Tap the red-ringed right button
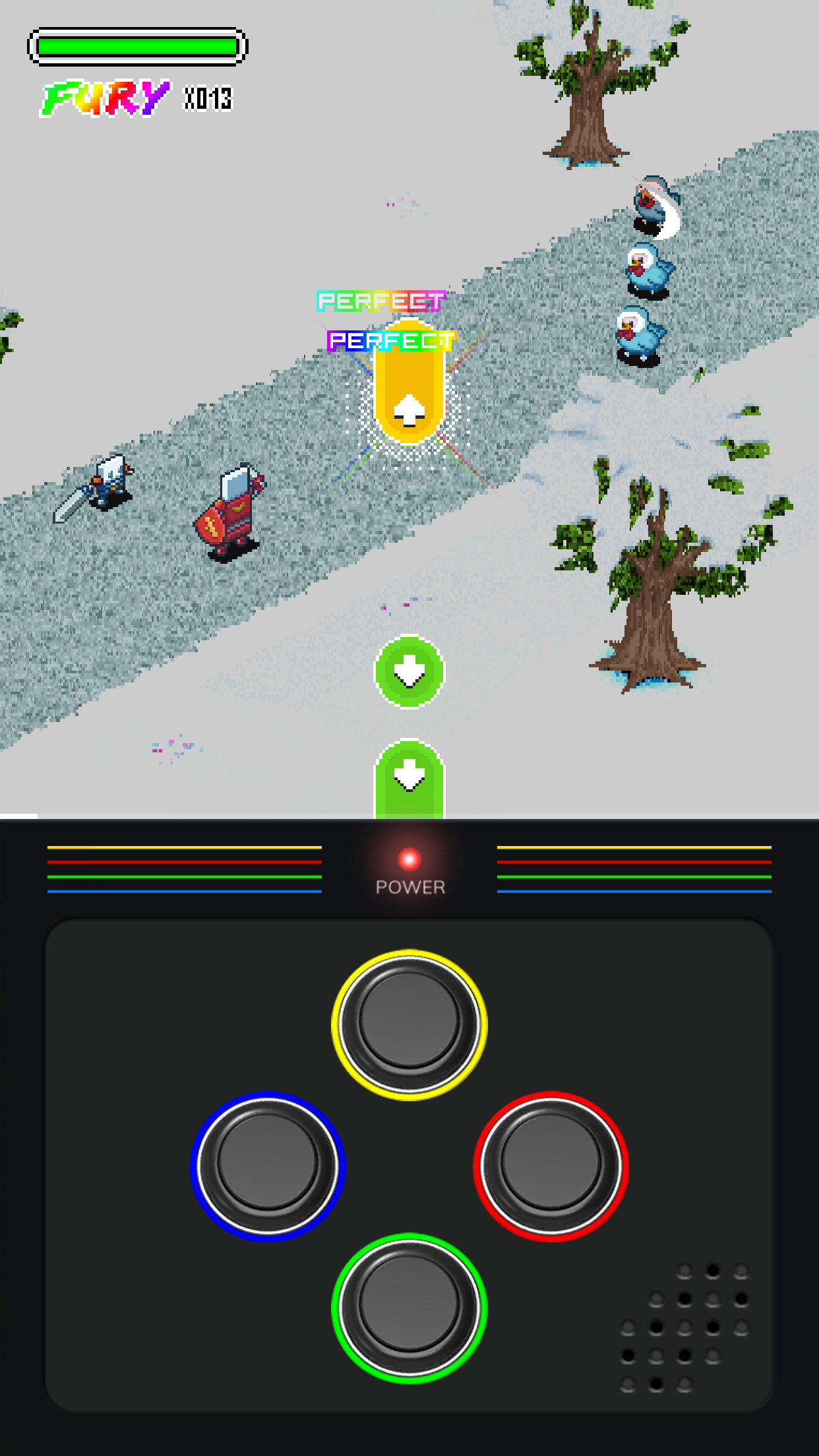The image size is (819, 1456). (x=551, y=1166)
